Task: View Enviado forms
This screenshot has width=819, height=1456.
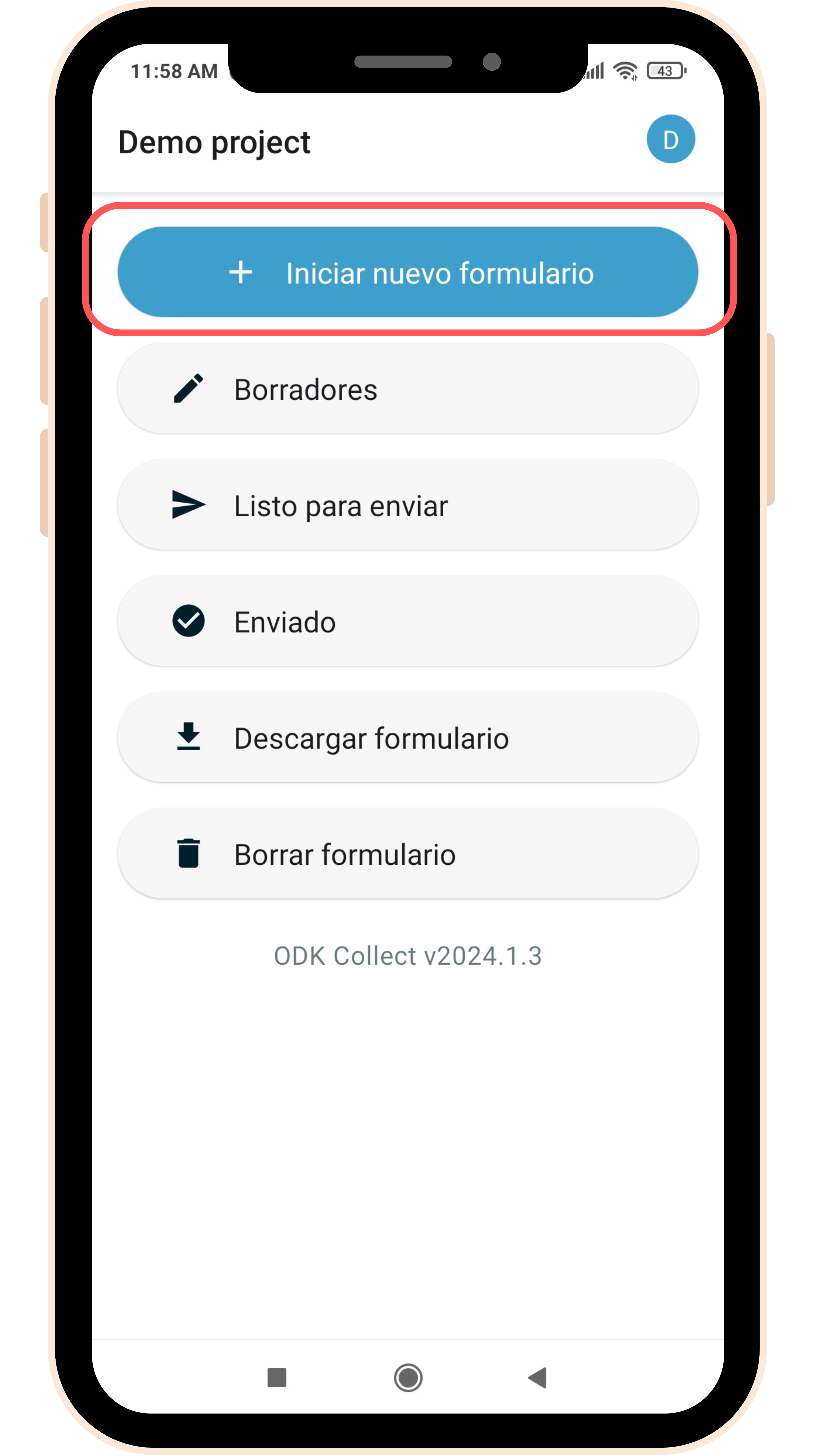Action: click(407, 621)
